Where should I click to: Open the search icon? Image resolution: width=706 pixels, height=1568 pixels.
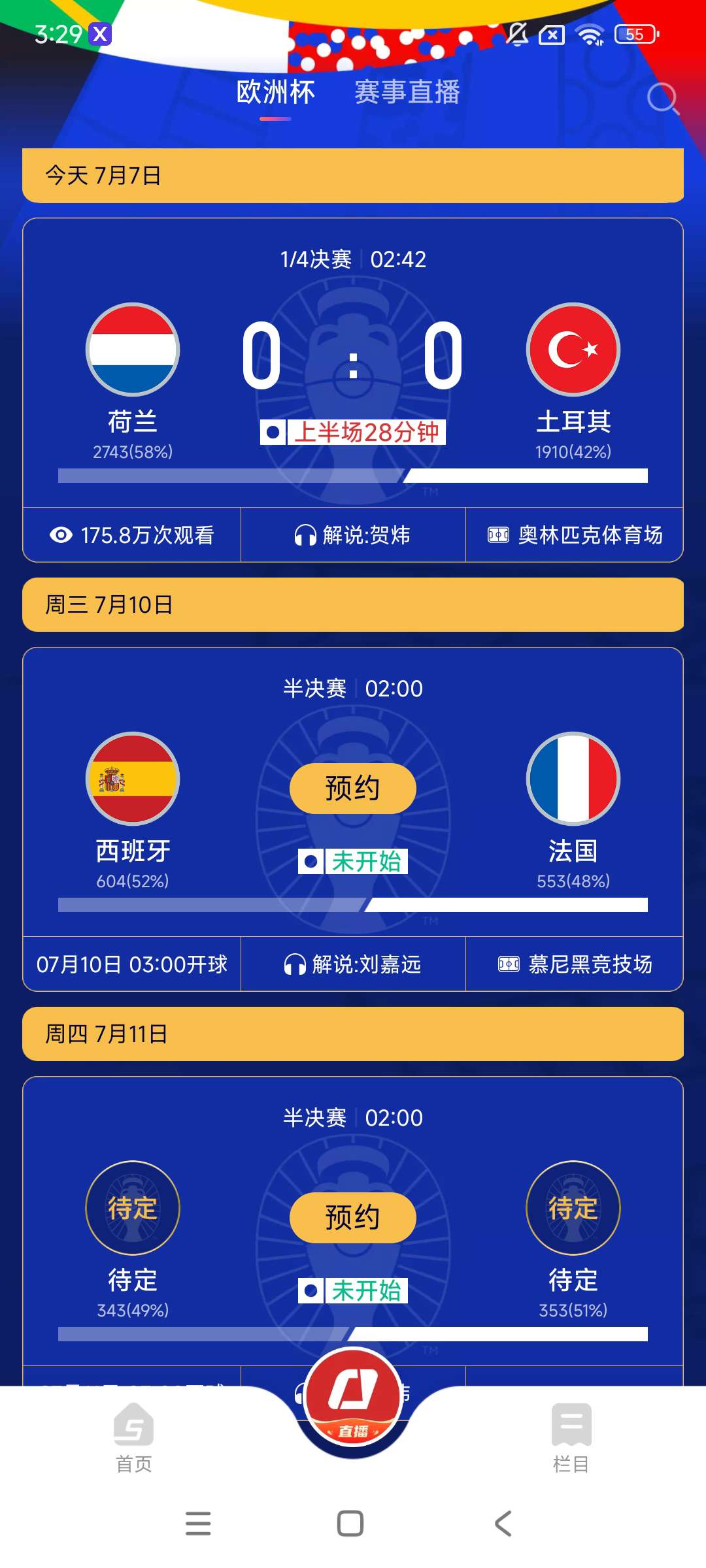(662, 98)
